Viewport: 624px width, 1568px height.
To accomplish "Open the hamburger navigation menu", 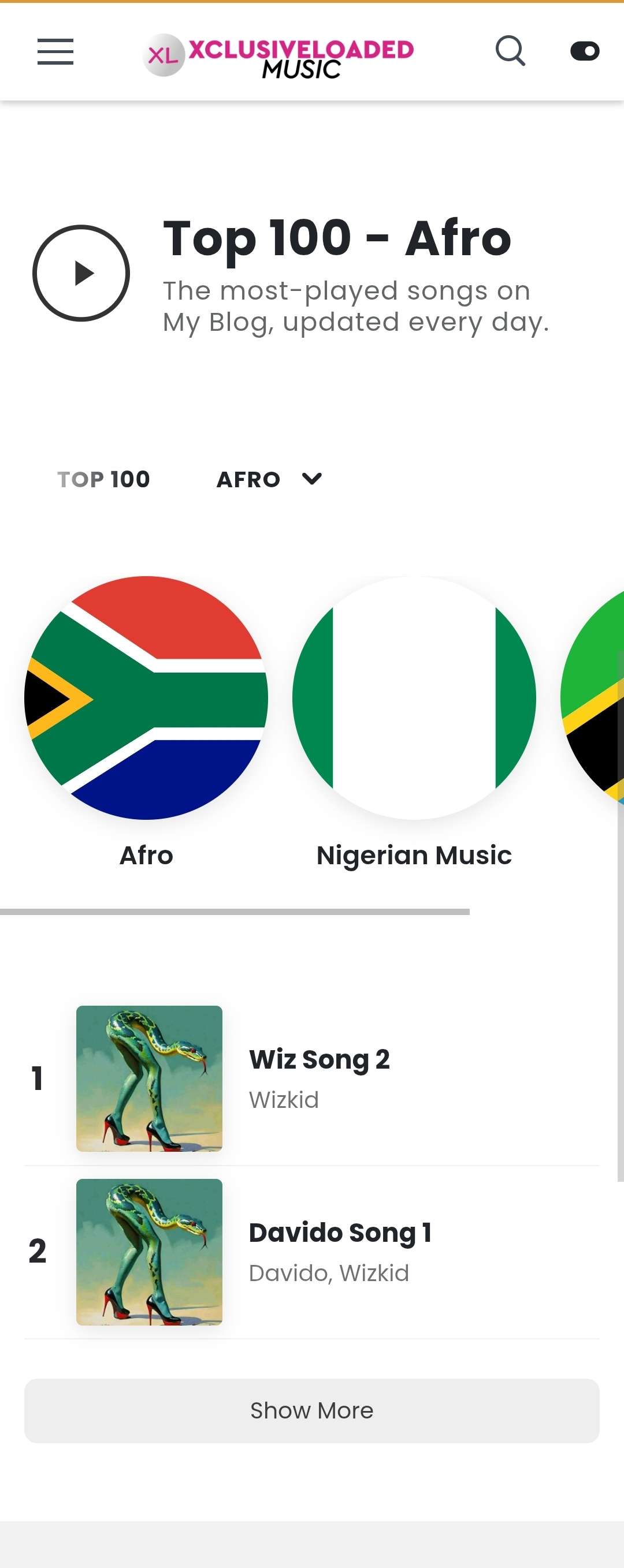I will coord(55,51).
